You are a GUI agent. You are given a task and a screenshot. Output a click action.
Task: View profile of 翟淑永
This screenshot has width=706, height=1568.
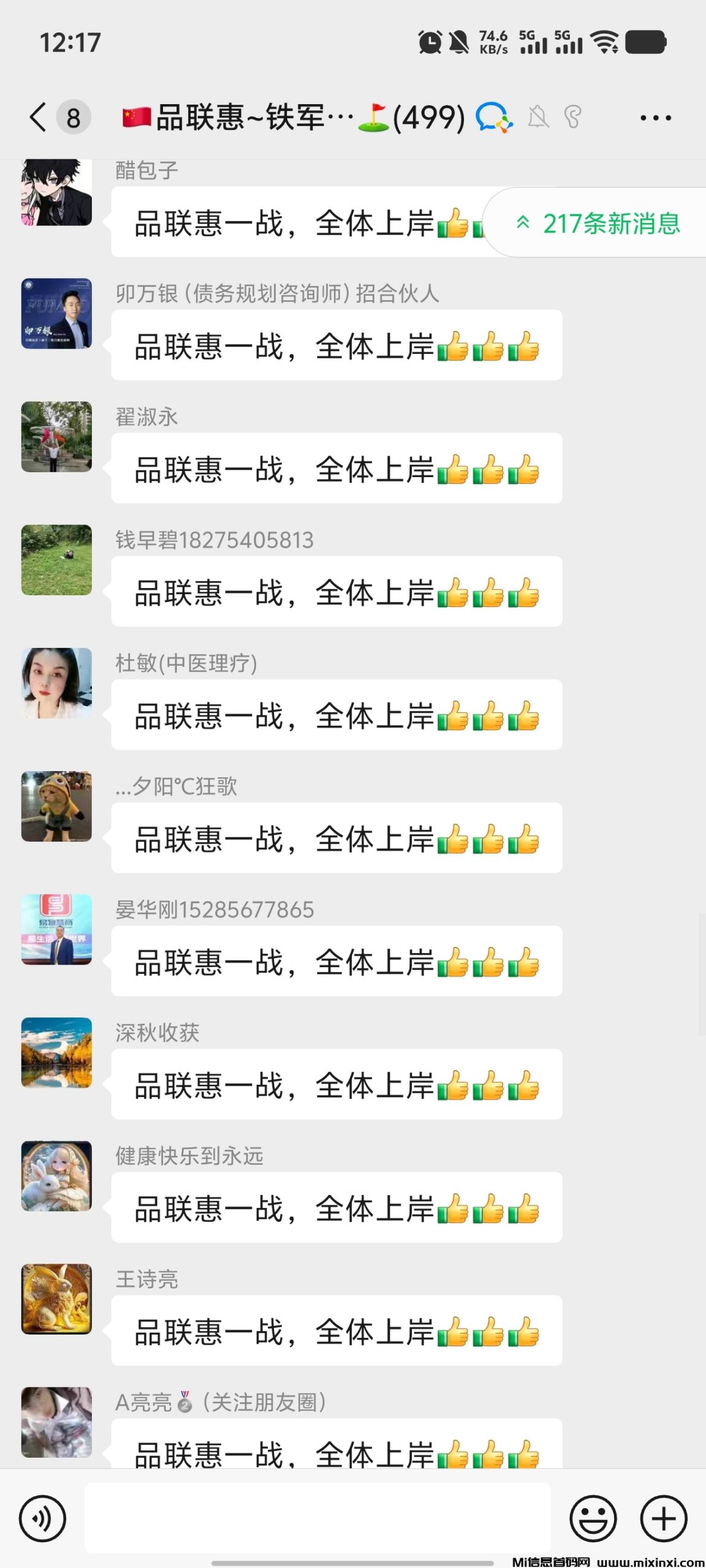click(56, 437)
